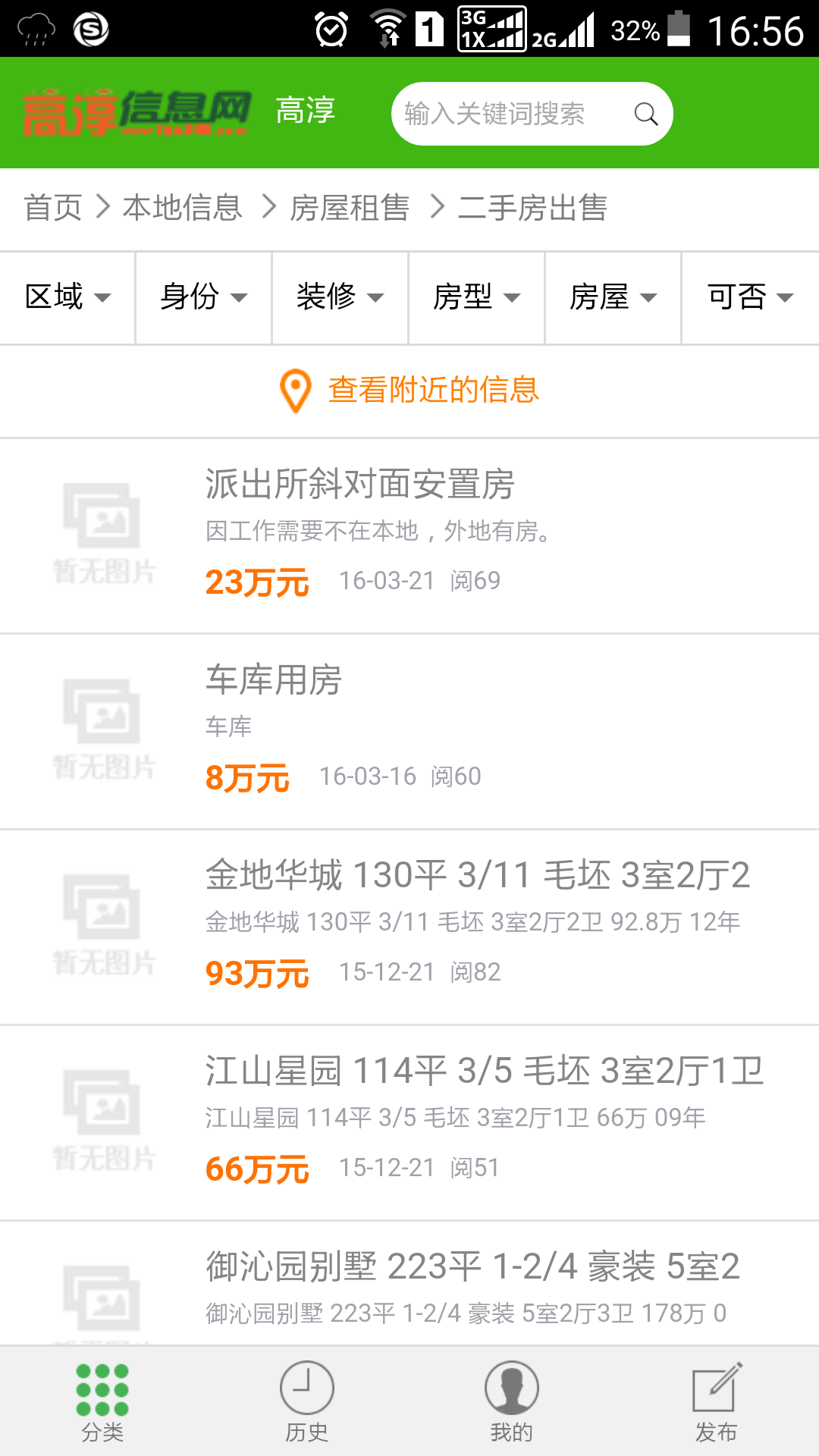View nearby listings via 查看附近的信息
Image resolution: width=819 pixels, height=1456 pixels.
click(x=409, y=391)
